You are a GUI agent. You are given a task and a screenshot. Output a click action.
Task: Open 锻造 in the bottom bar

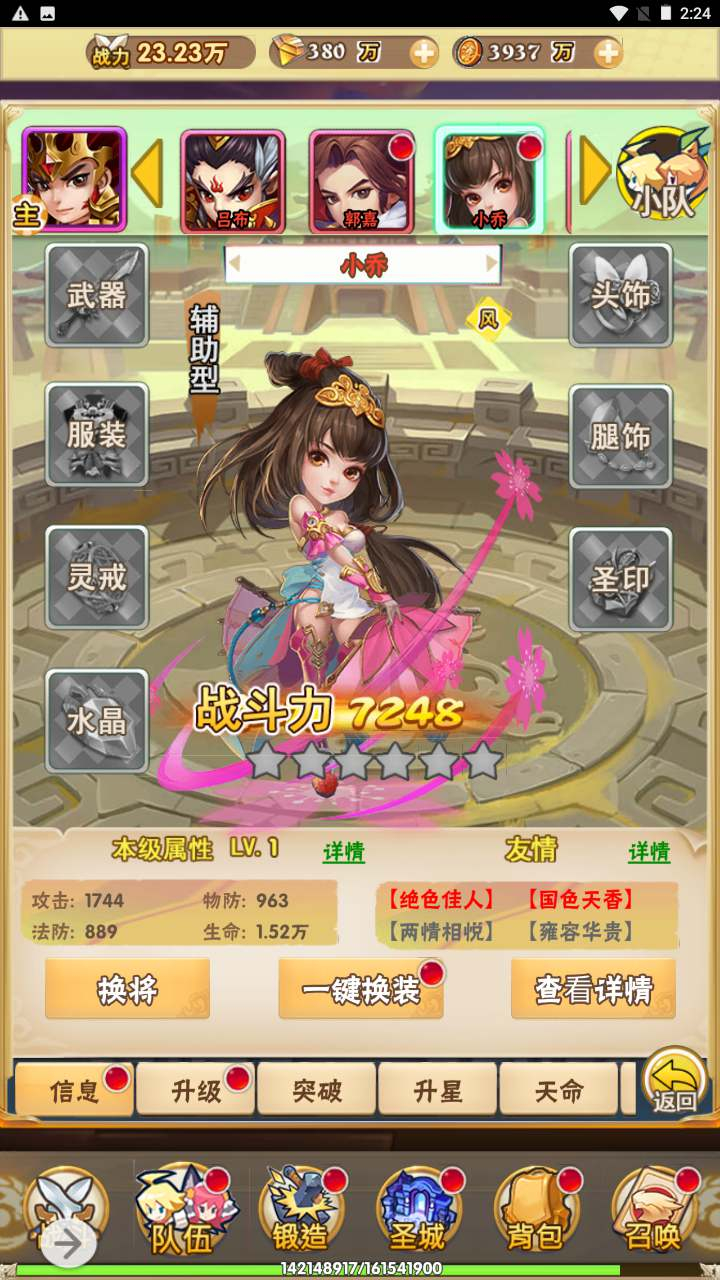(302, 1208)
